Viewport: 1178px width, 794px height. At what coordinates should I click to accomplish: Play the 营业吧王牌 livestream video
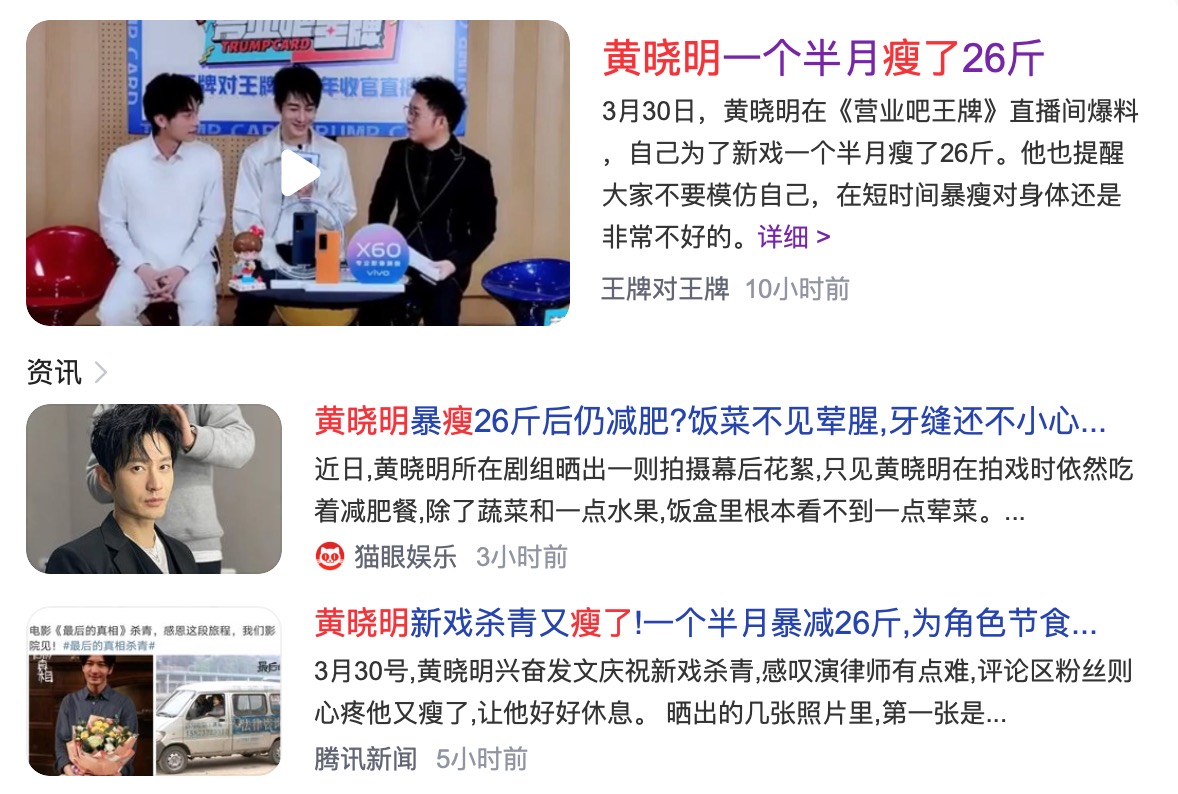(x=299, y=173)
